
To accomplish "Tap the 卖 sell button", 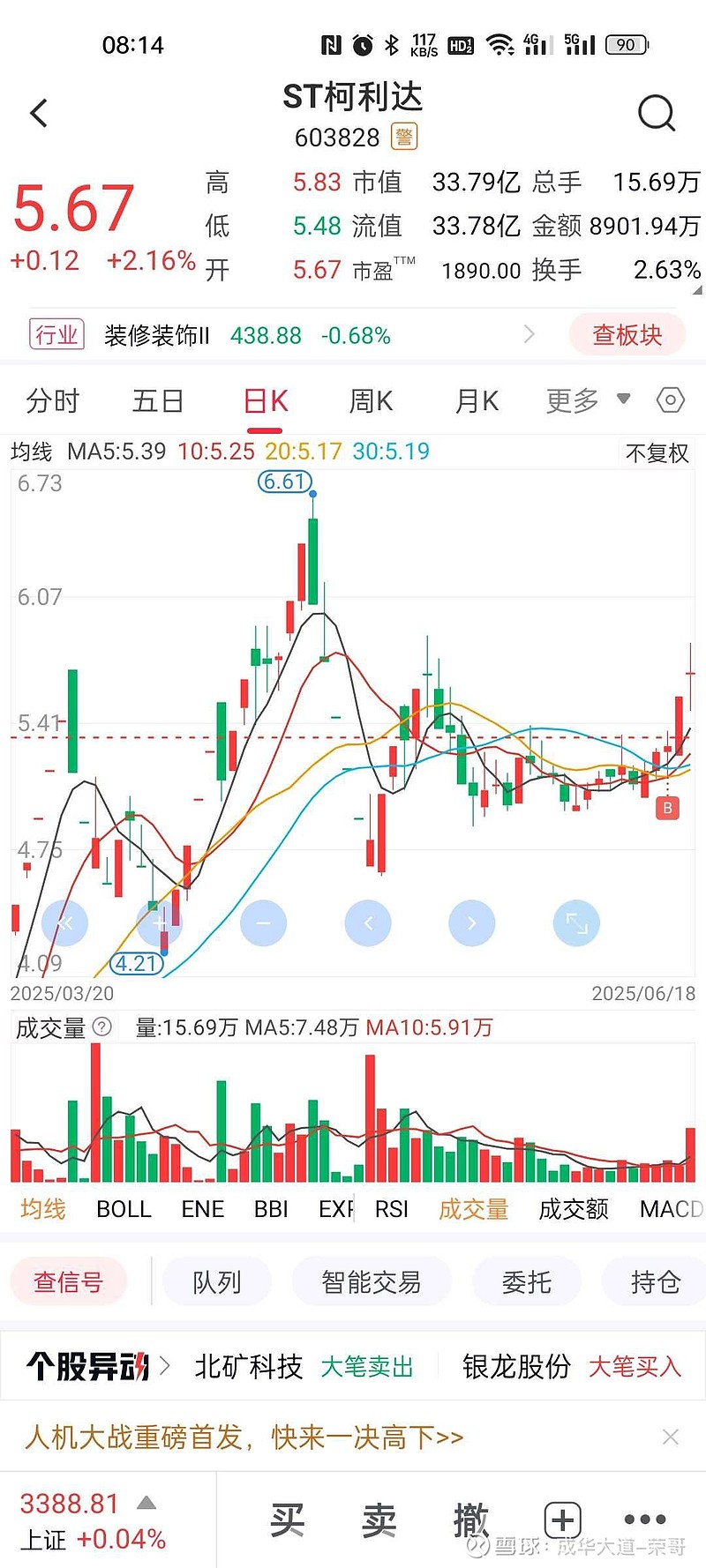I will (379, 1520).
